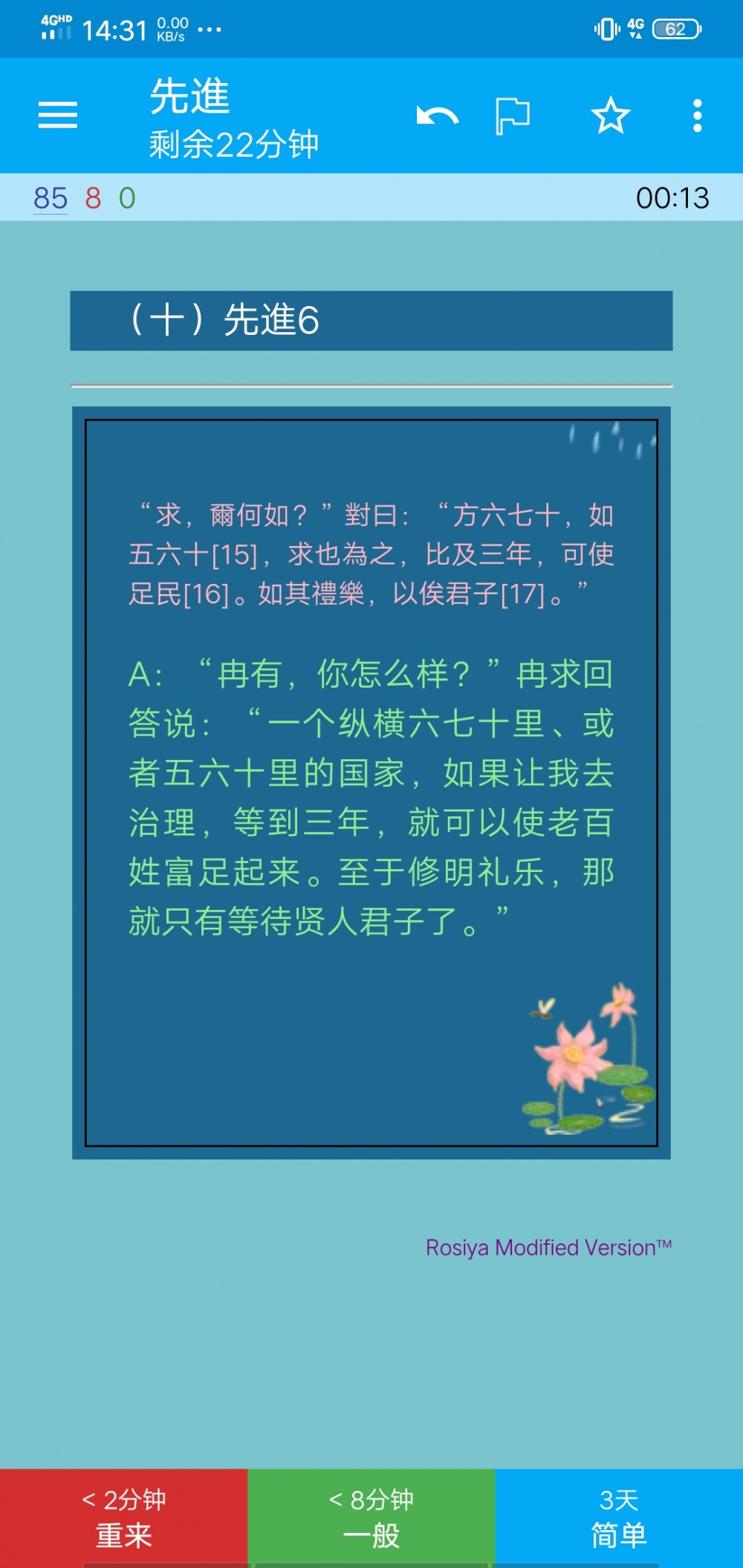Screen dimensions: 743x1568
Task: Rate the card 一般 (good)
Action: pos(371,1517)
